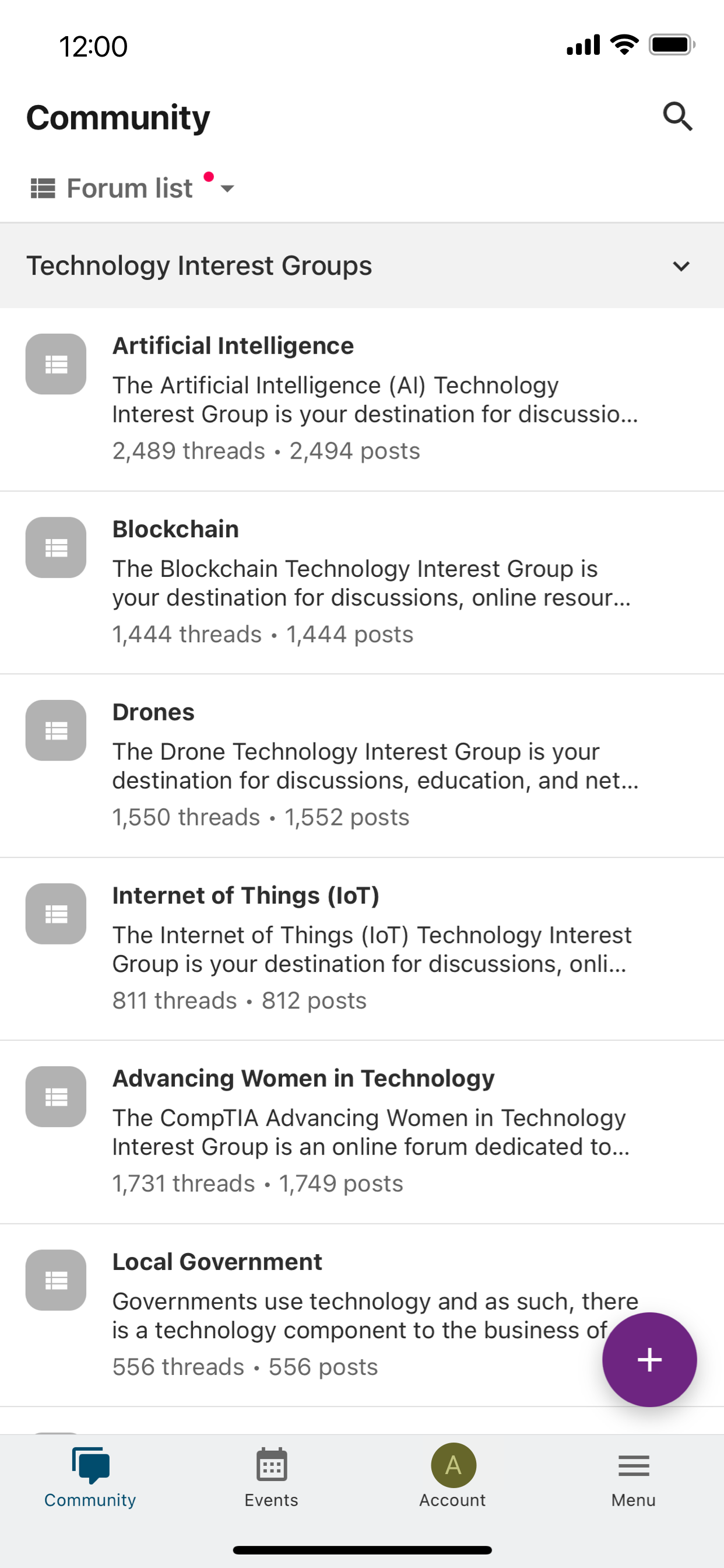
Task: Open the Drones forum
Action: coord(362,766)
